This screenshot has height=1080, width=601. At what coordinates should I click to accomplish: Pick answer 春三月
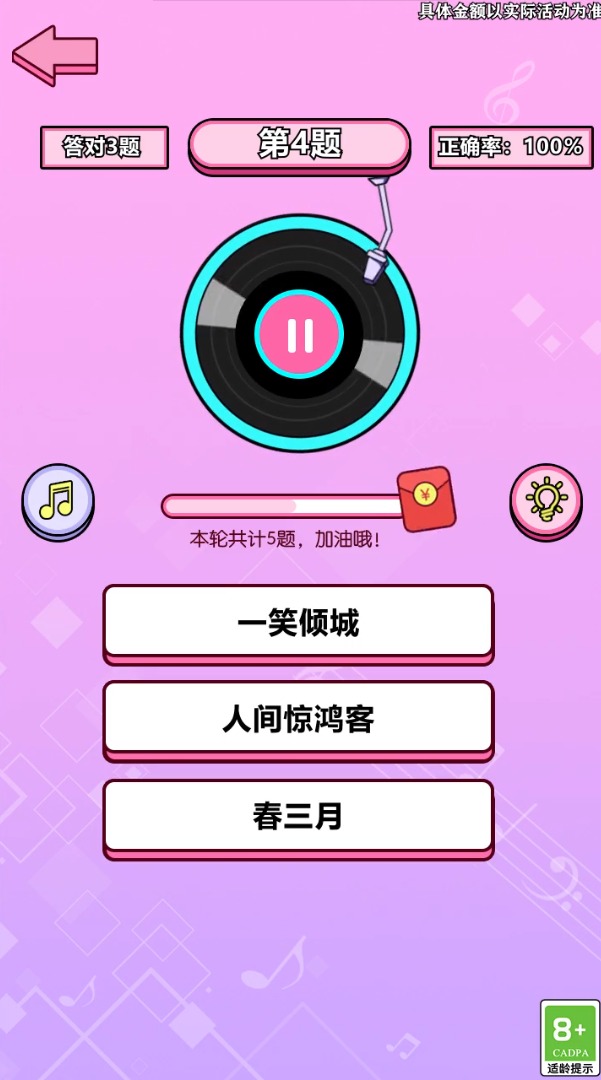coord(298,816)
